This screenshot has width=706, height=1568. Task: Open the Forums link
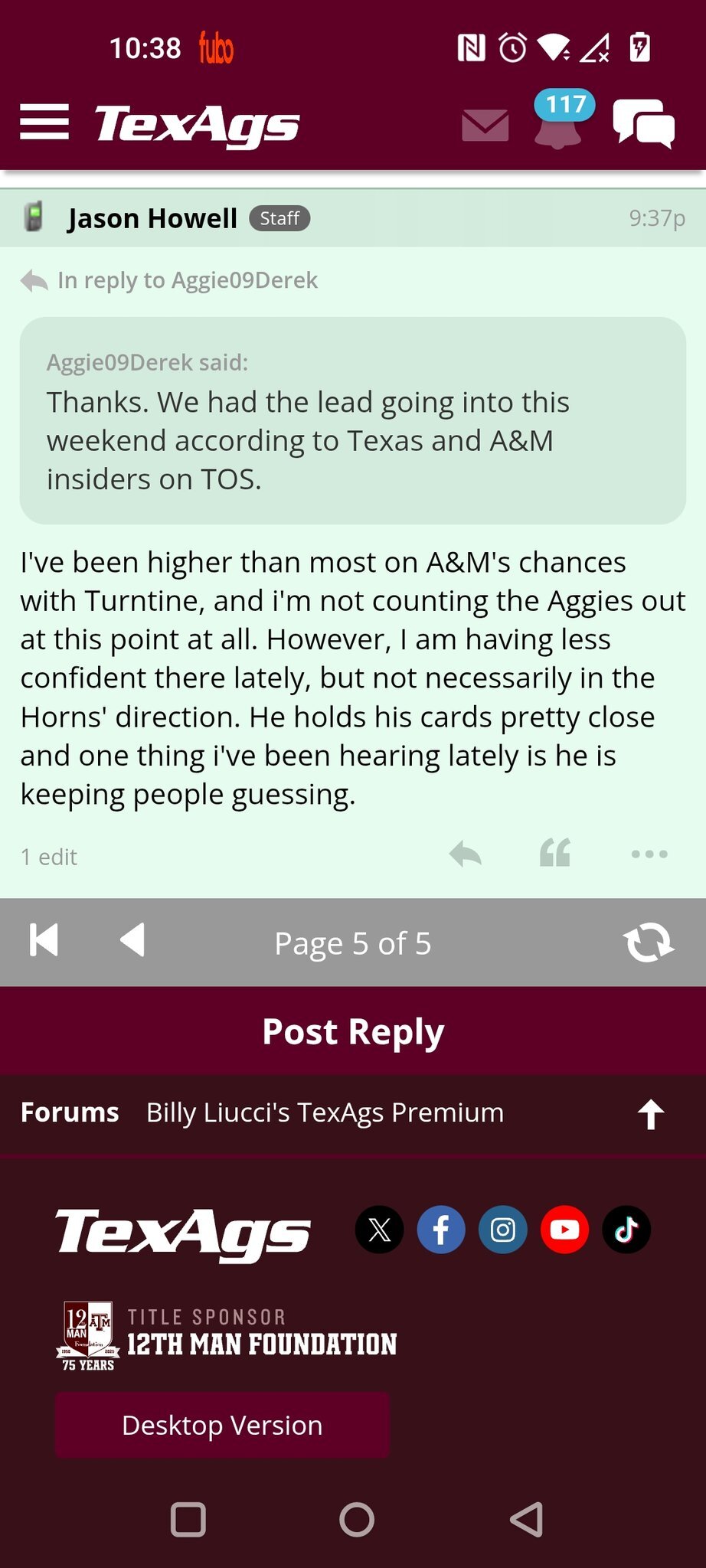pos(70,1112)
